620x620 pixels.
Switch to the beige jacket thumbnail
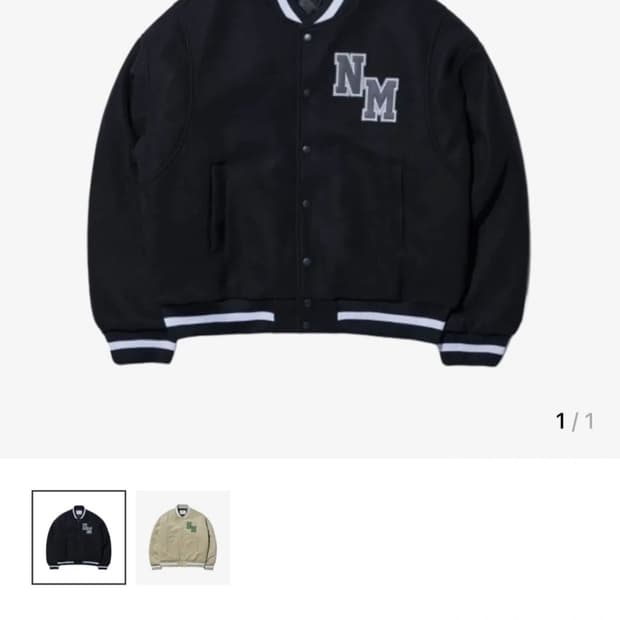183,537
